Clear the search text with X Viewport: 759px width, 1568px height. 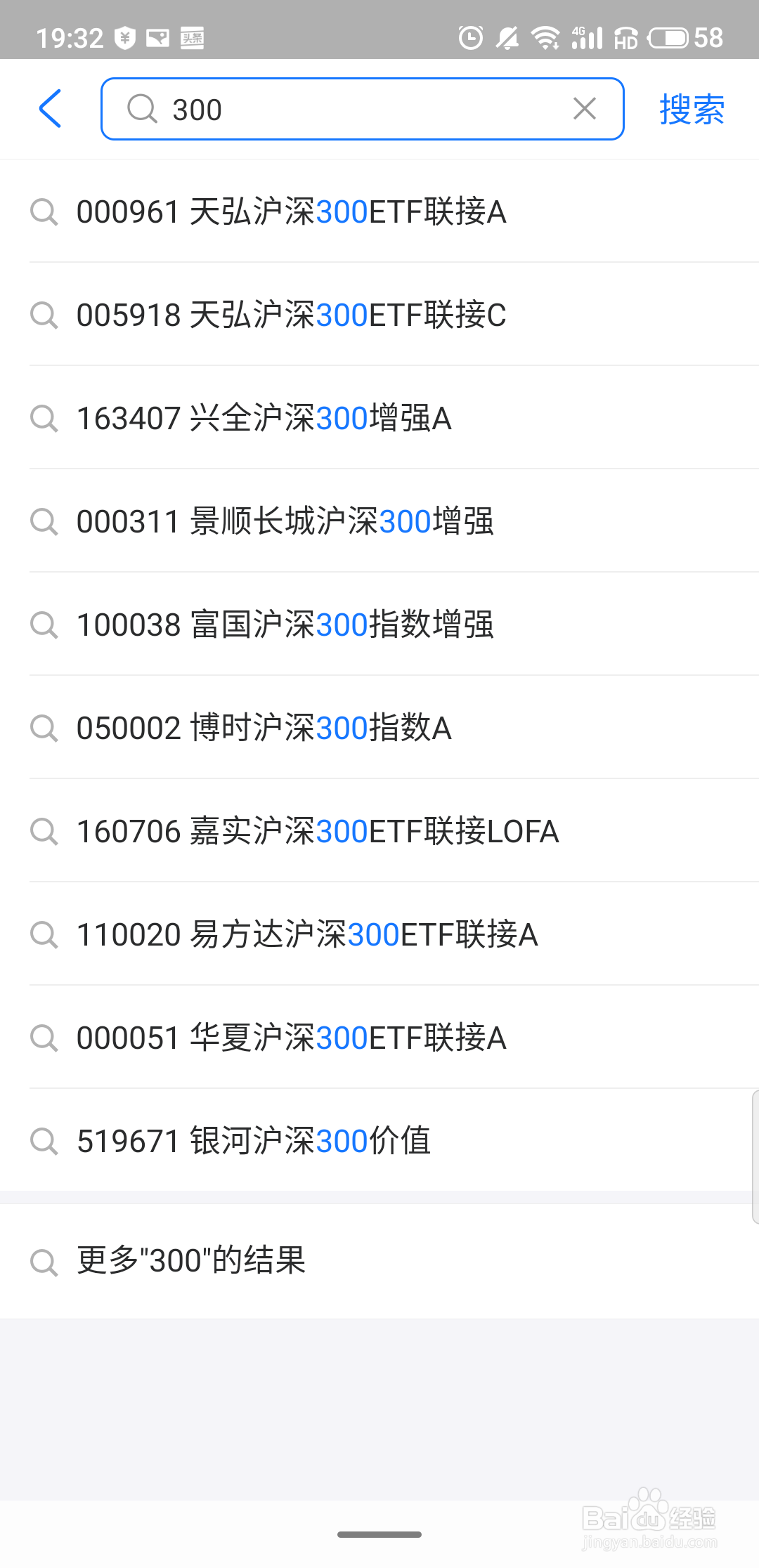[x=584, y=109]
